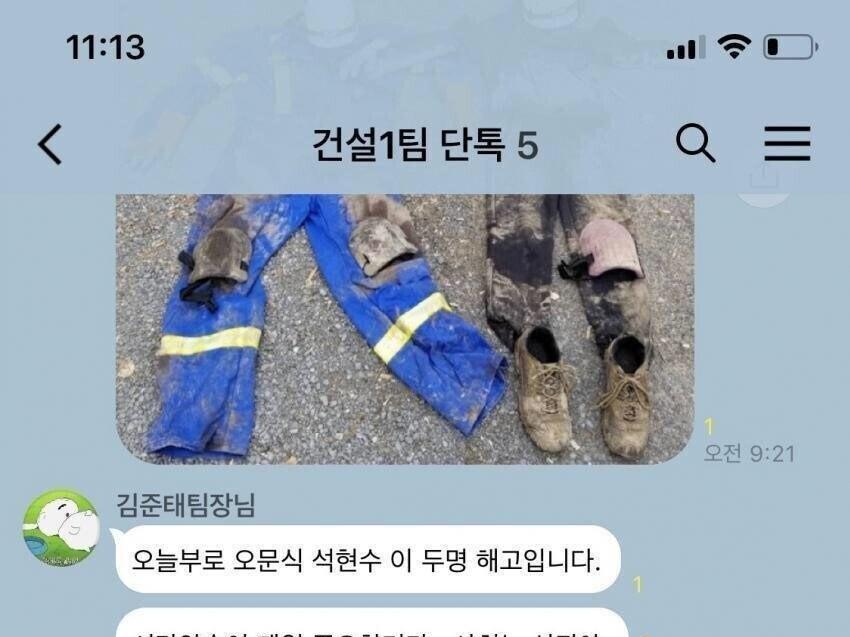The width and height of the screenshot is (850, 637).
Task: Open 김준태팀장님's profile picture
Action: tap(62, 528)
